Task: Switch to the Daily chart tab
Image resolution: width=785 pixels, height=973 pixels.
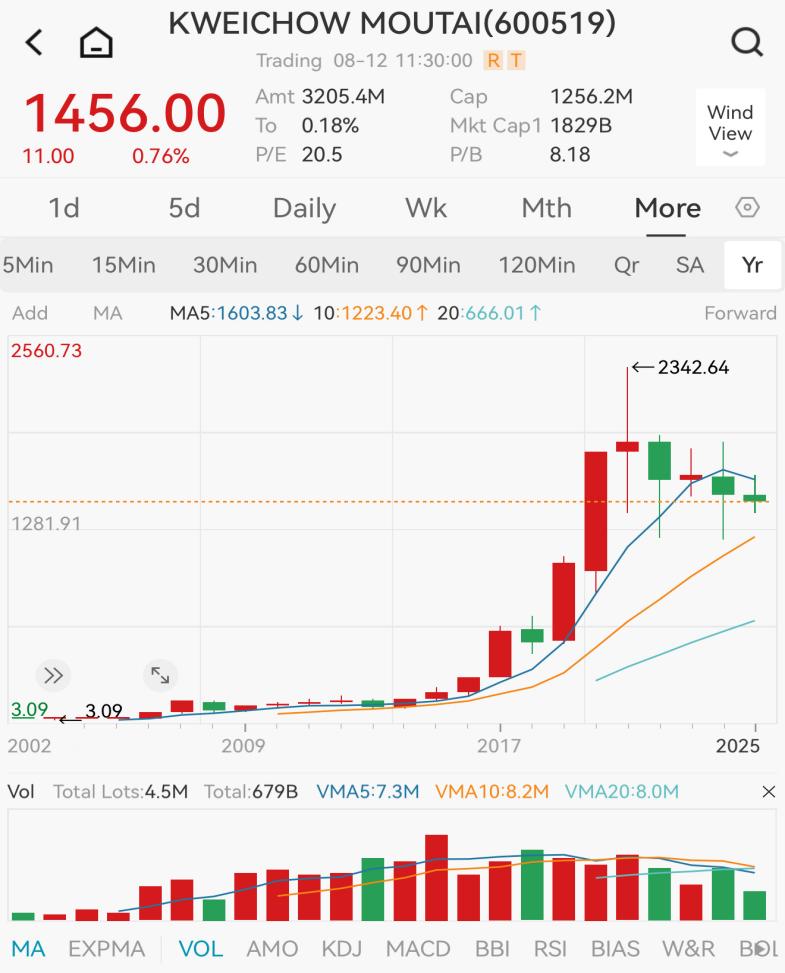Action: point(303,208)
